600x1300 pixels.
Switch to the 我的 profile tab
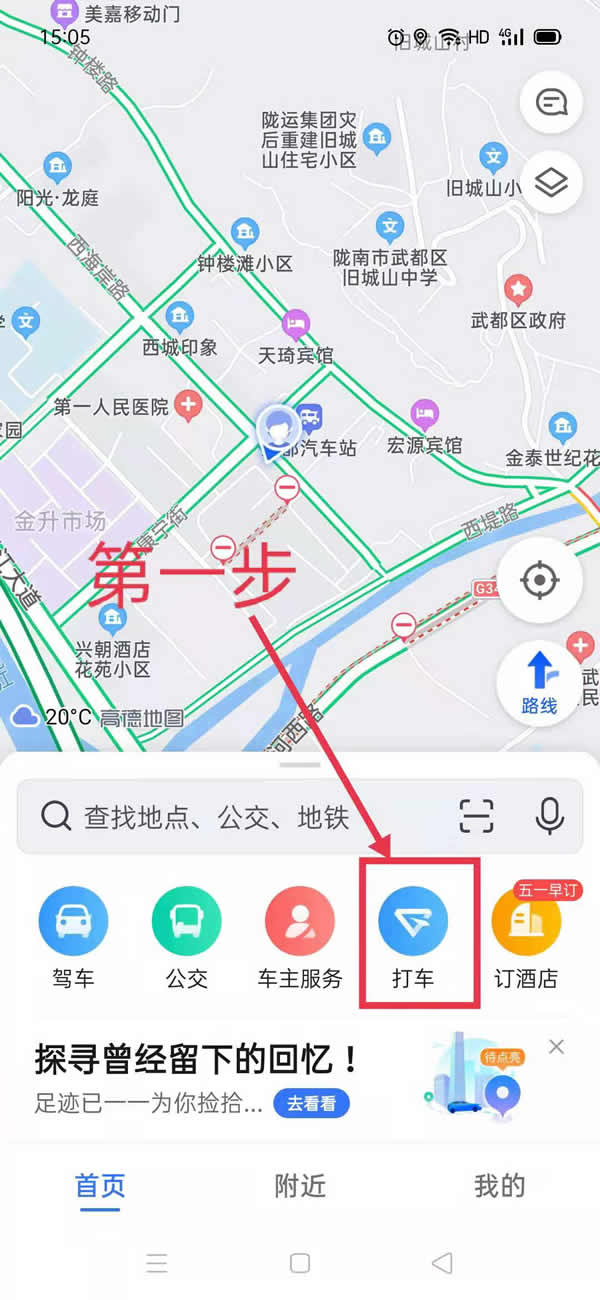coord(499,1186)
